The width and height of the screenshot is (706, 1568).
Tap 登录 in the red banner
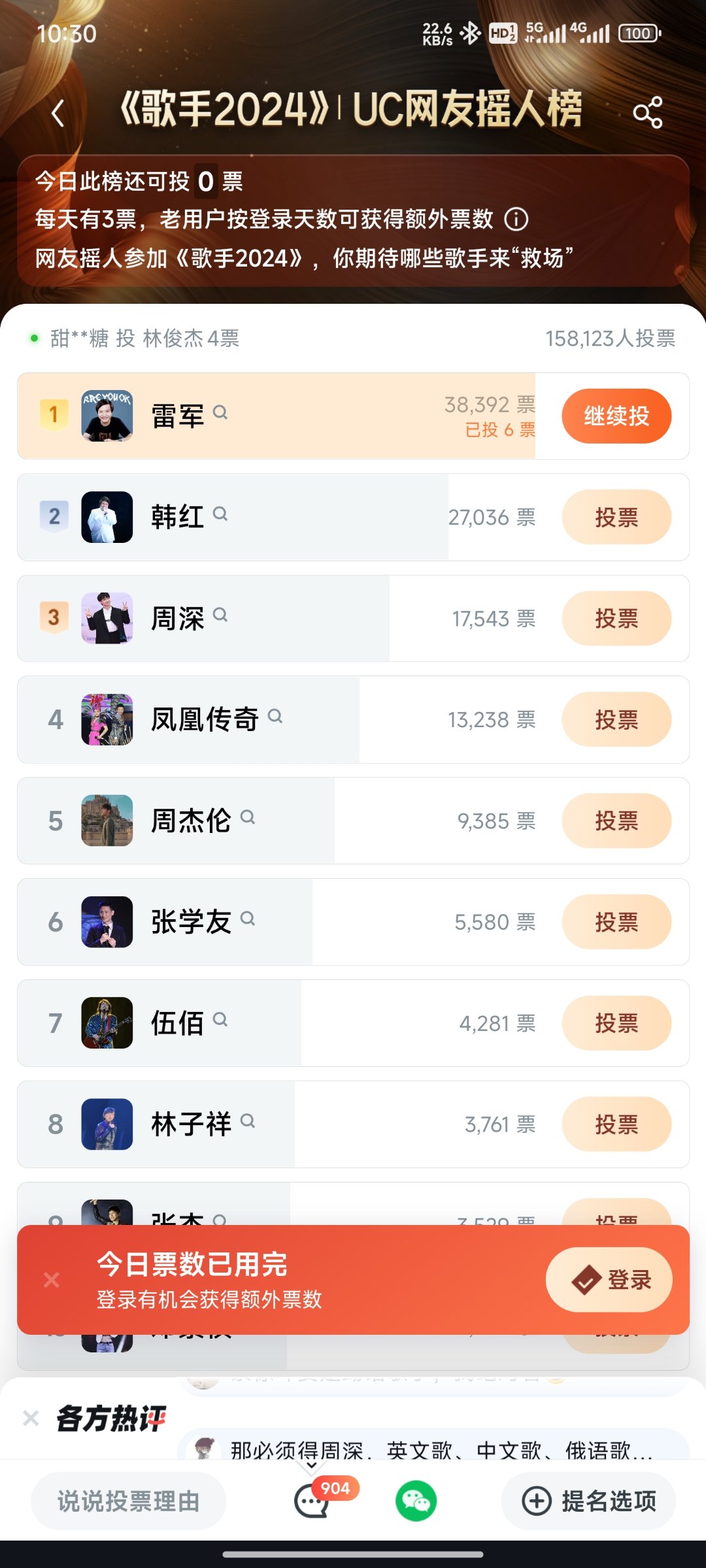(x=609, y=1279)
